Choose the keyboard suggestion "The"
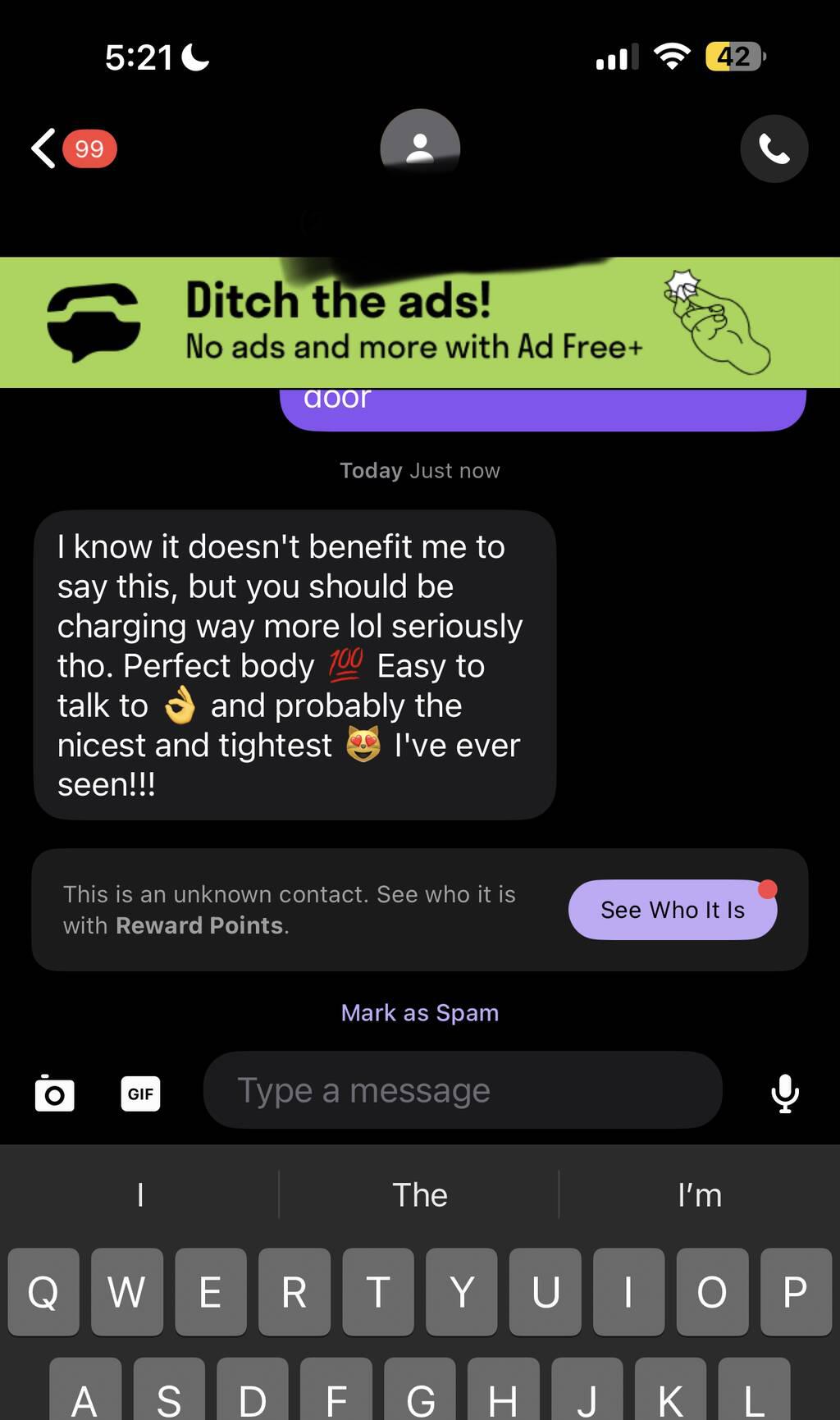The width and height of the screenshot is (840, 1420). [x=420, y=1195]
